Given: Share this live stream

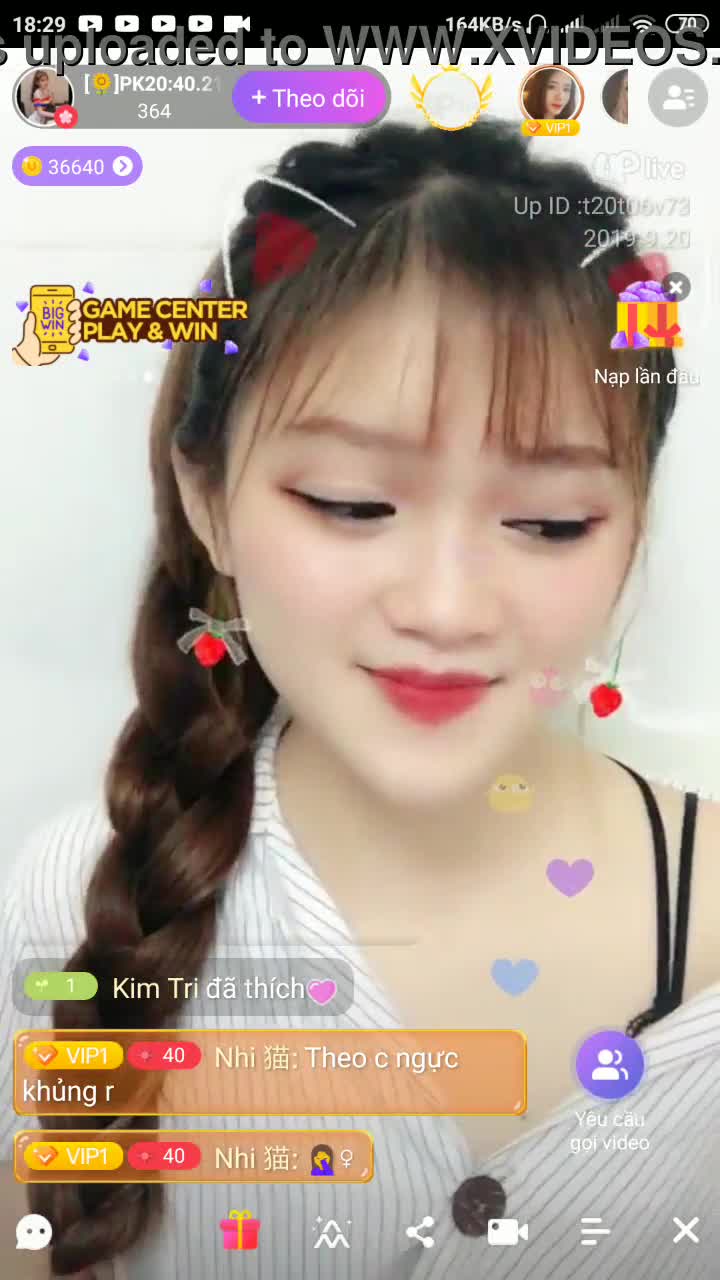Looking at the screenshot, I should 420,1231.
